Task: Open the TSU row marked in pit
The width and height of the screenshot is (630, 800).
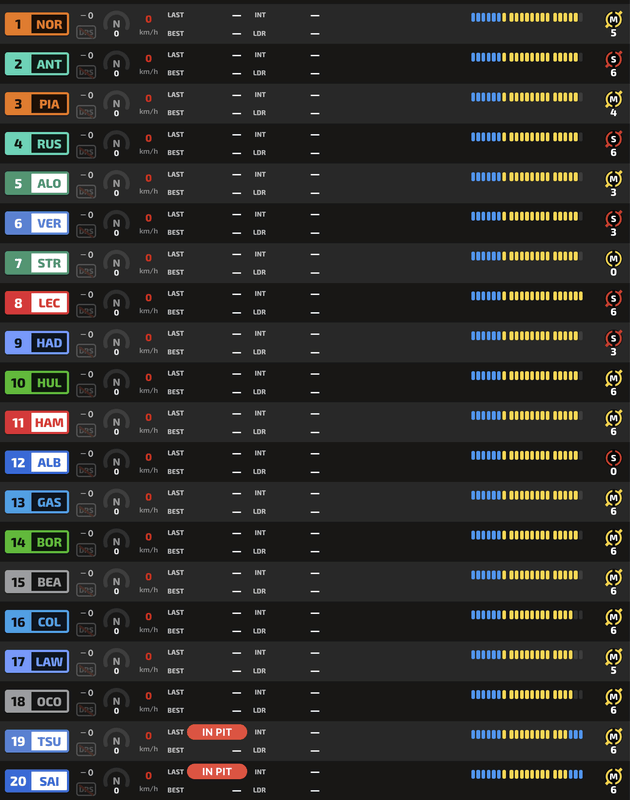Action: tap(37, 742)
